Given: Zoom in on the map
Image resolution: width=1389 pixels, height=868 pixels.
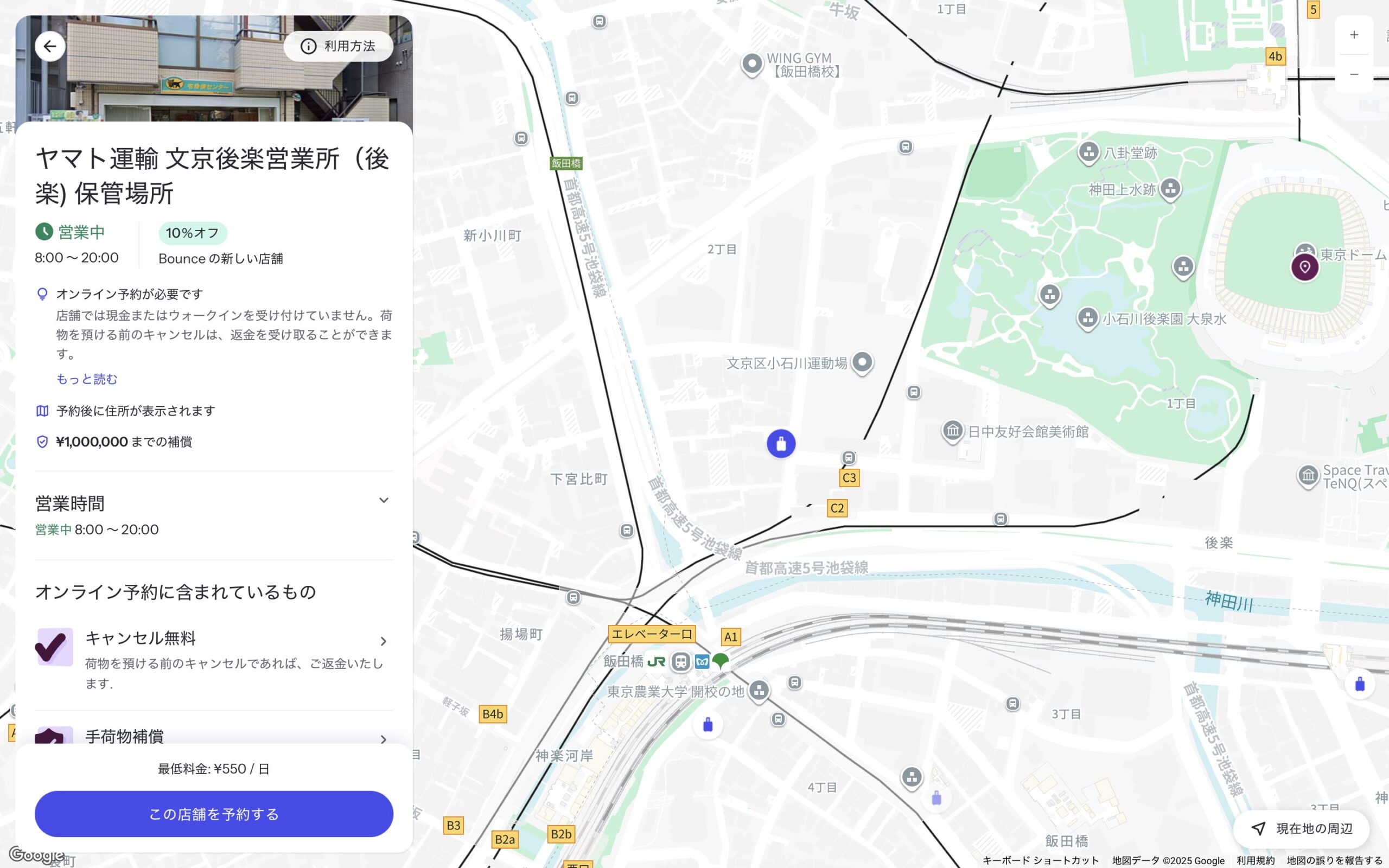Looking at the screenshot, I should coord(1354,35).
